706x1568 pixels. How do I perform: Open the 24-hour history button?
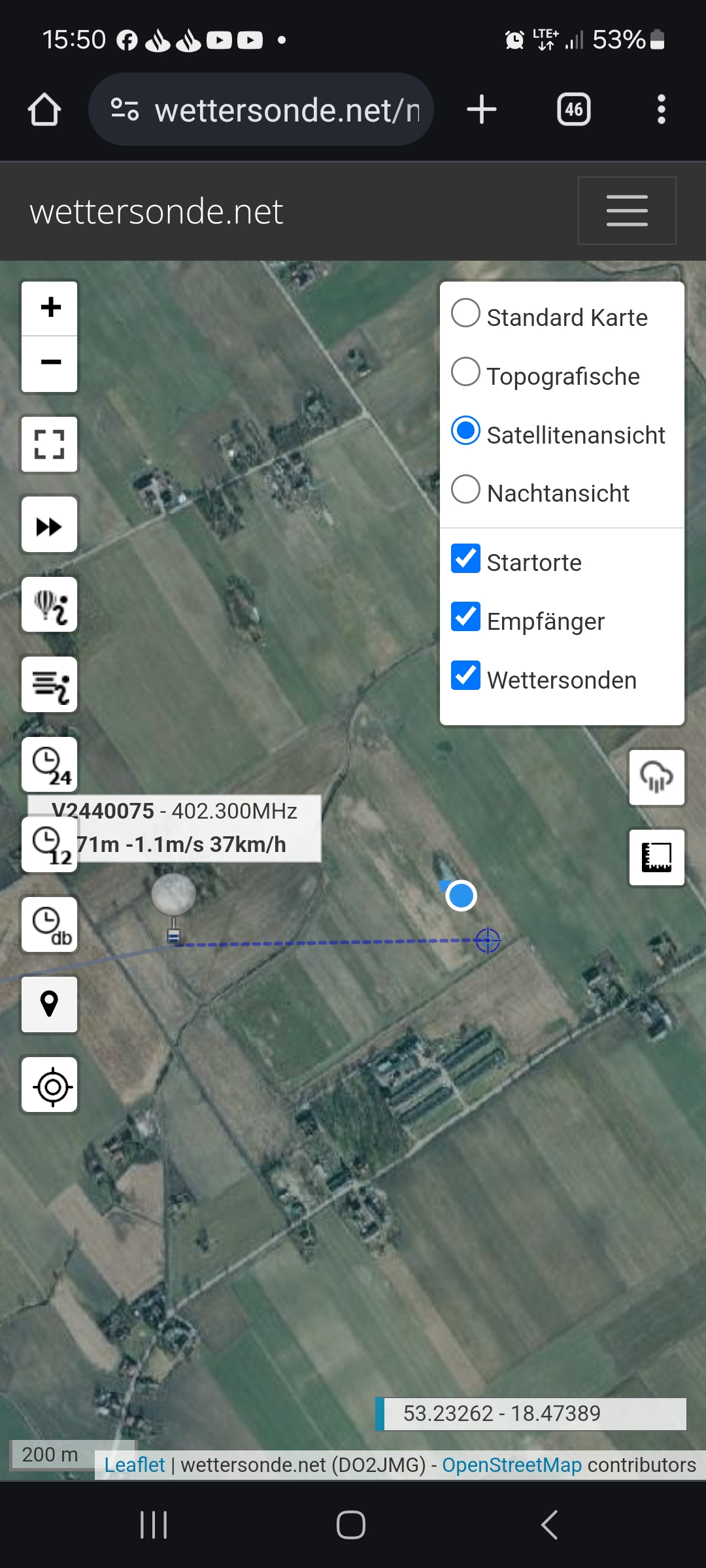(x=50, y=764)
